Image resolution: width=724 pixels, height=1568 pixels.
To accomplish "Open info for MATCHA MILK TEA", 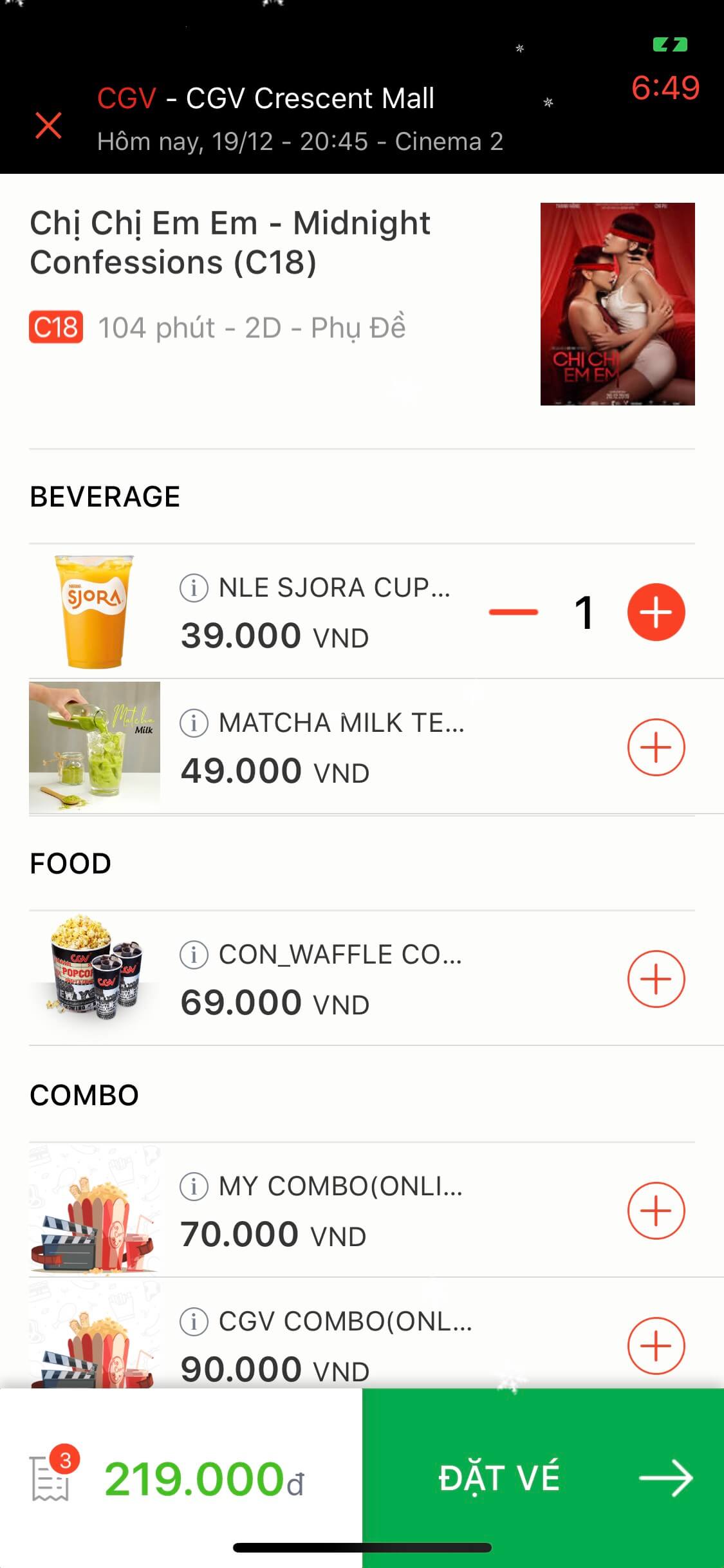I will tap(194, 723).
